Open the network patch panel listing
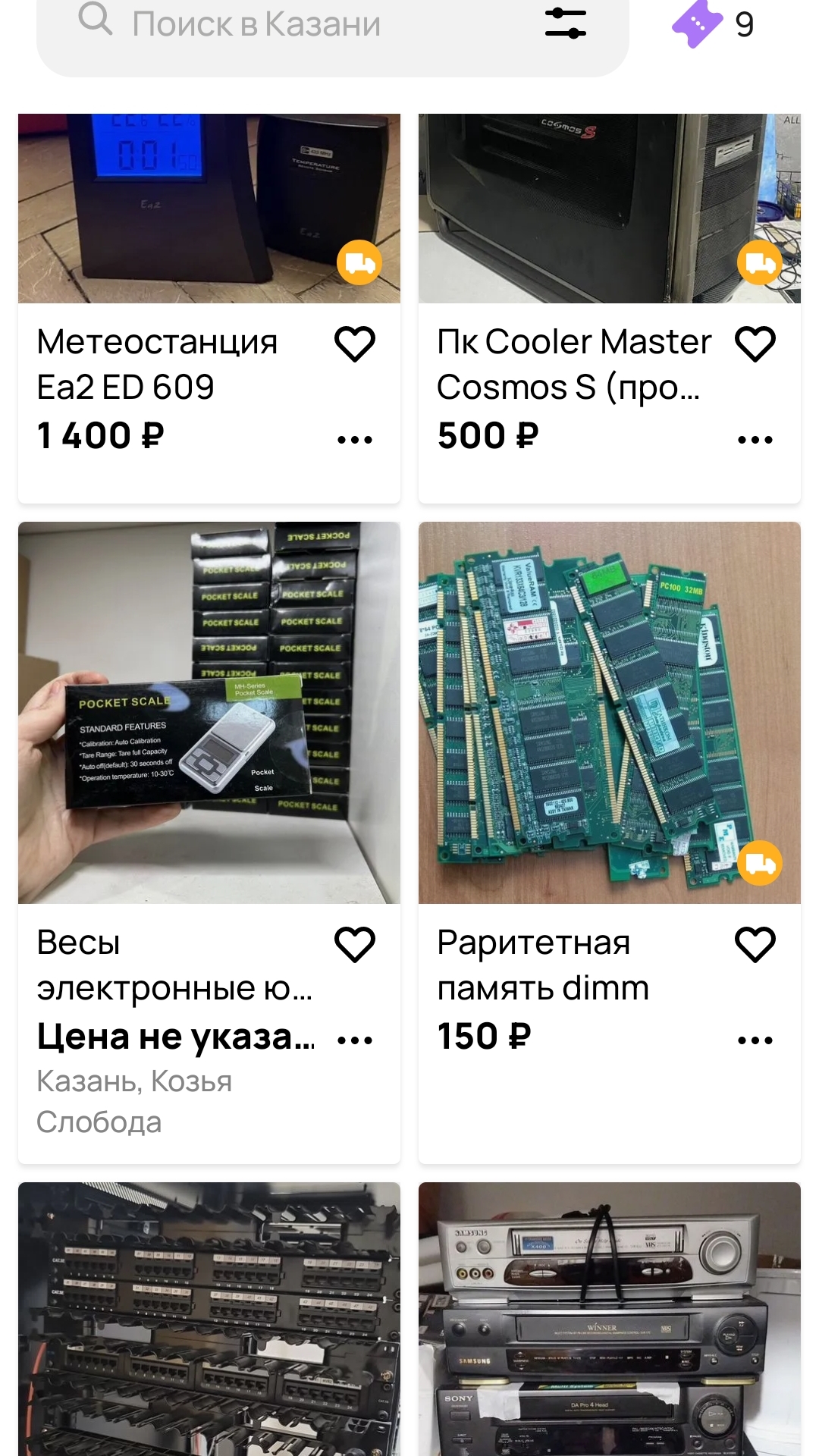The width and height of the screenshot is (819, 1456). [209, 1319]
